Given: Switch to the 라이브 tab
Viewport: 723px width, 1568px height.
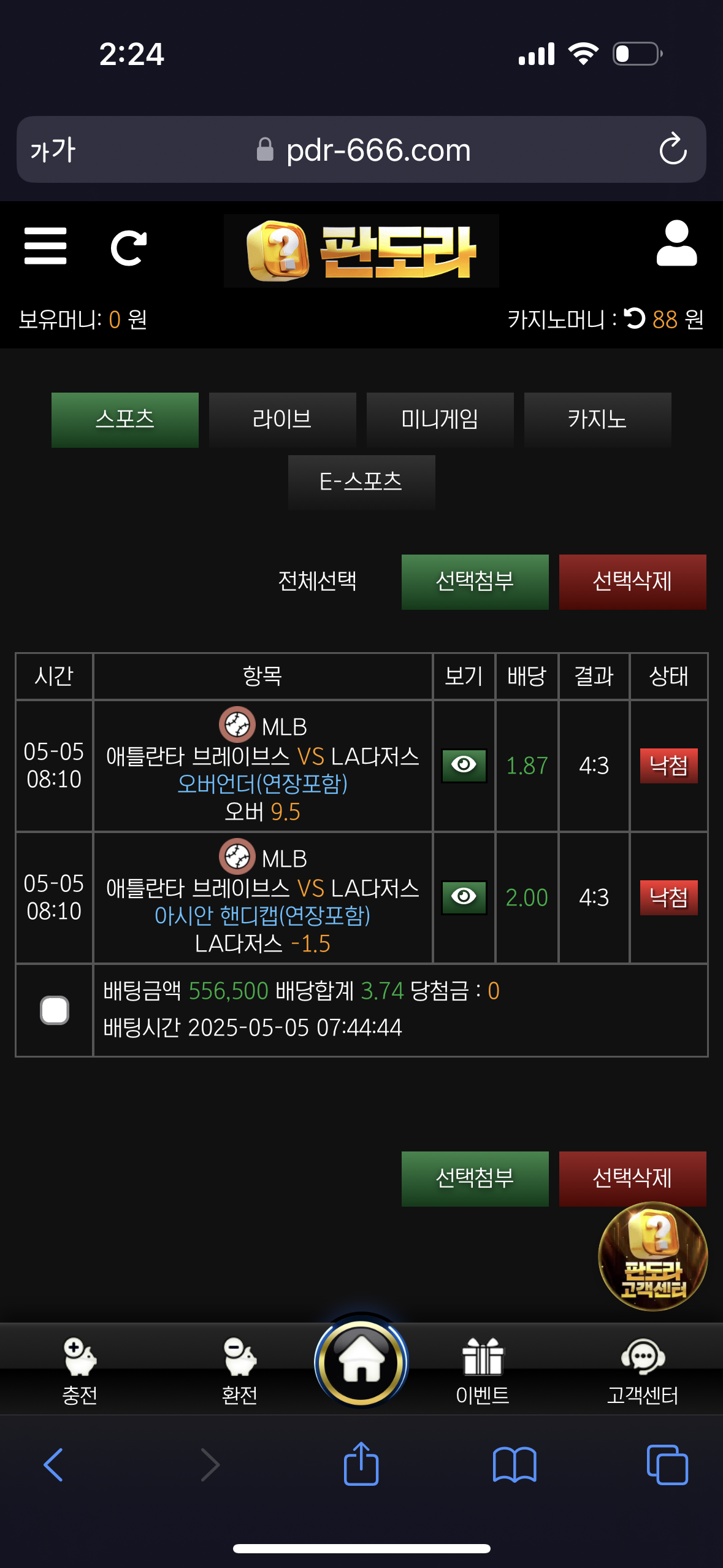Looking at the screenshot, I should click(282, 420).
